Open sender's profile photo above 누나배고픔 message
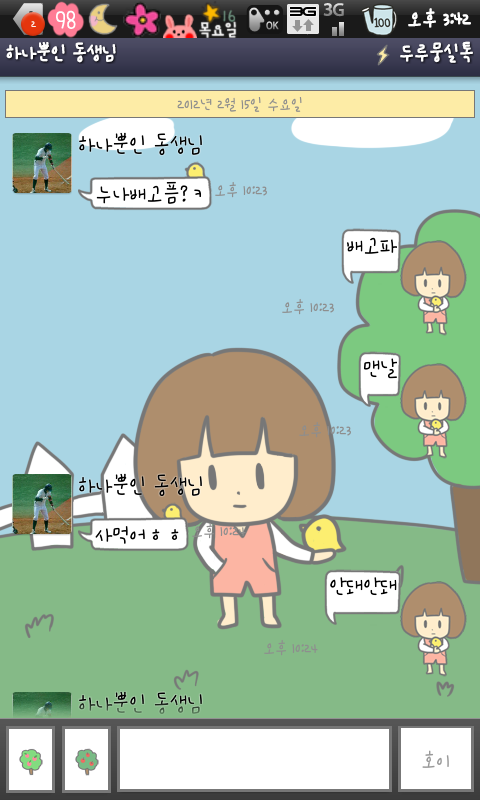The image size is (480, 800). click(42, 163)
